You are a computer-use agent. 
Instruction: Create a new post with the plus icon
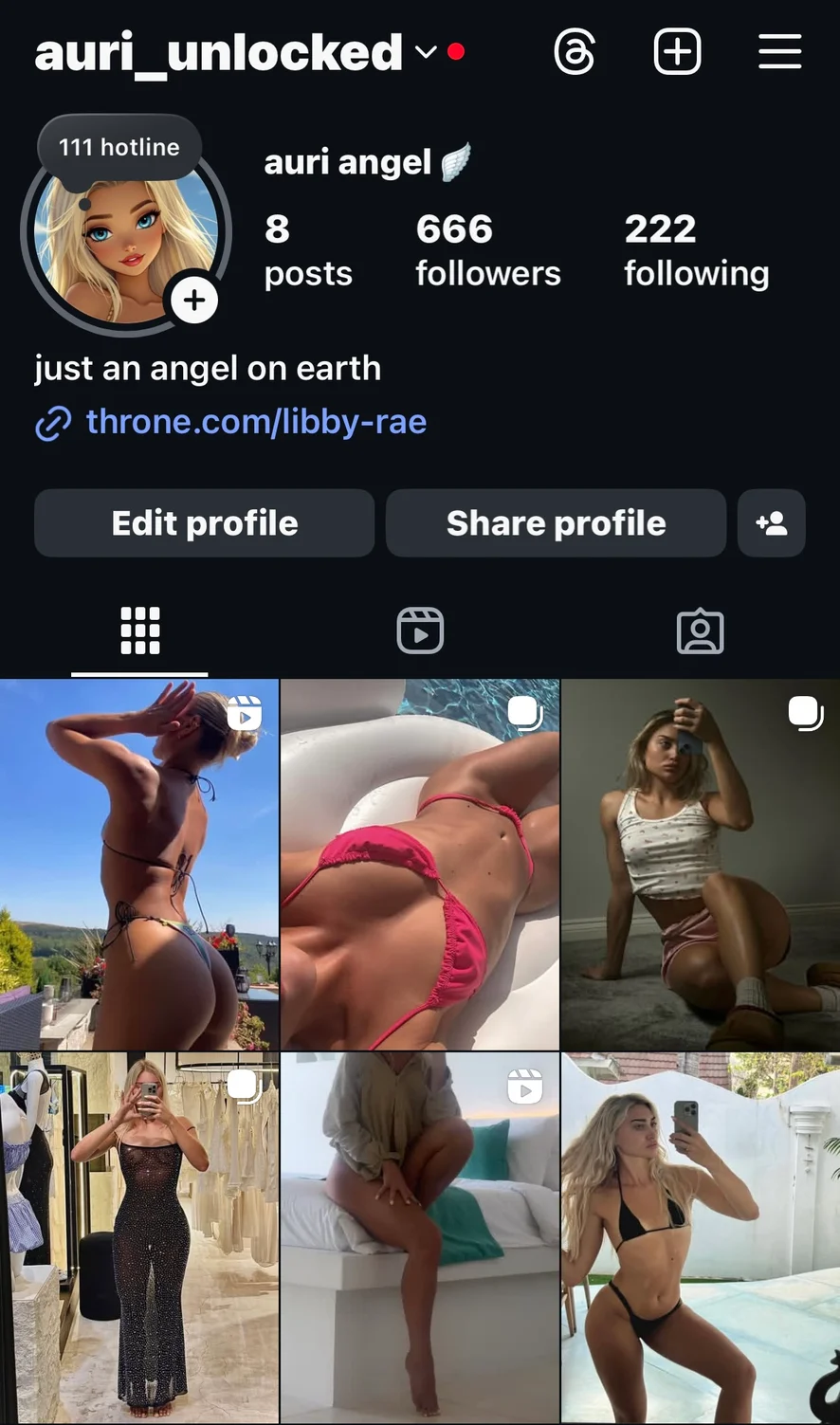coord(677,52)
